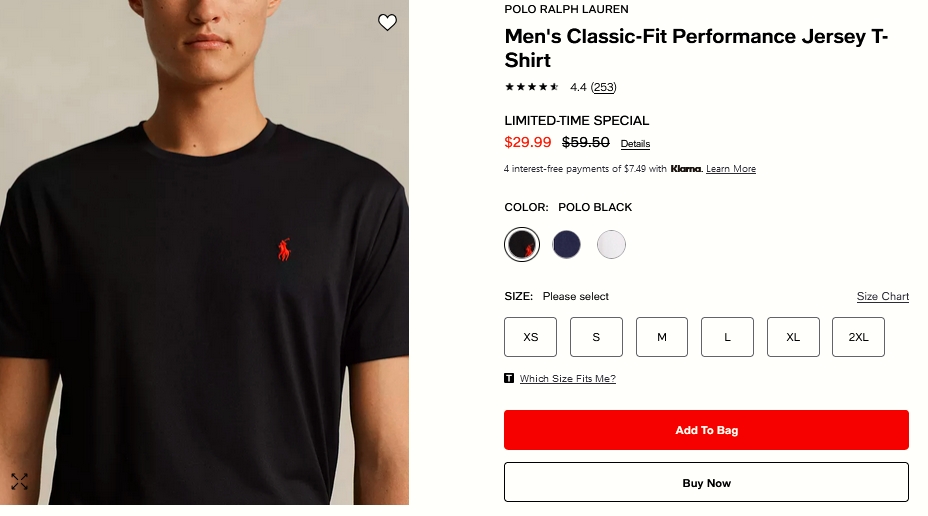Open Which Size Fits Me link
The image size is (928, 516).
coord(567,379)
